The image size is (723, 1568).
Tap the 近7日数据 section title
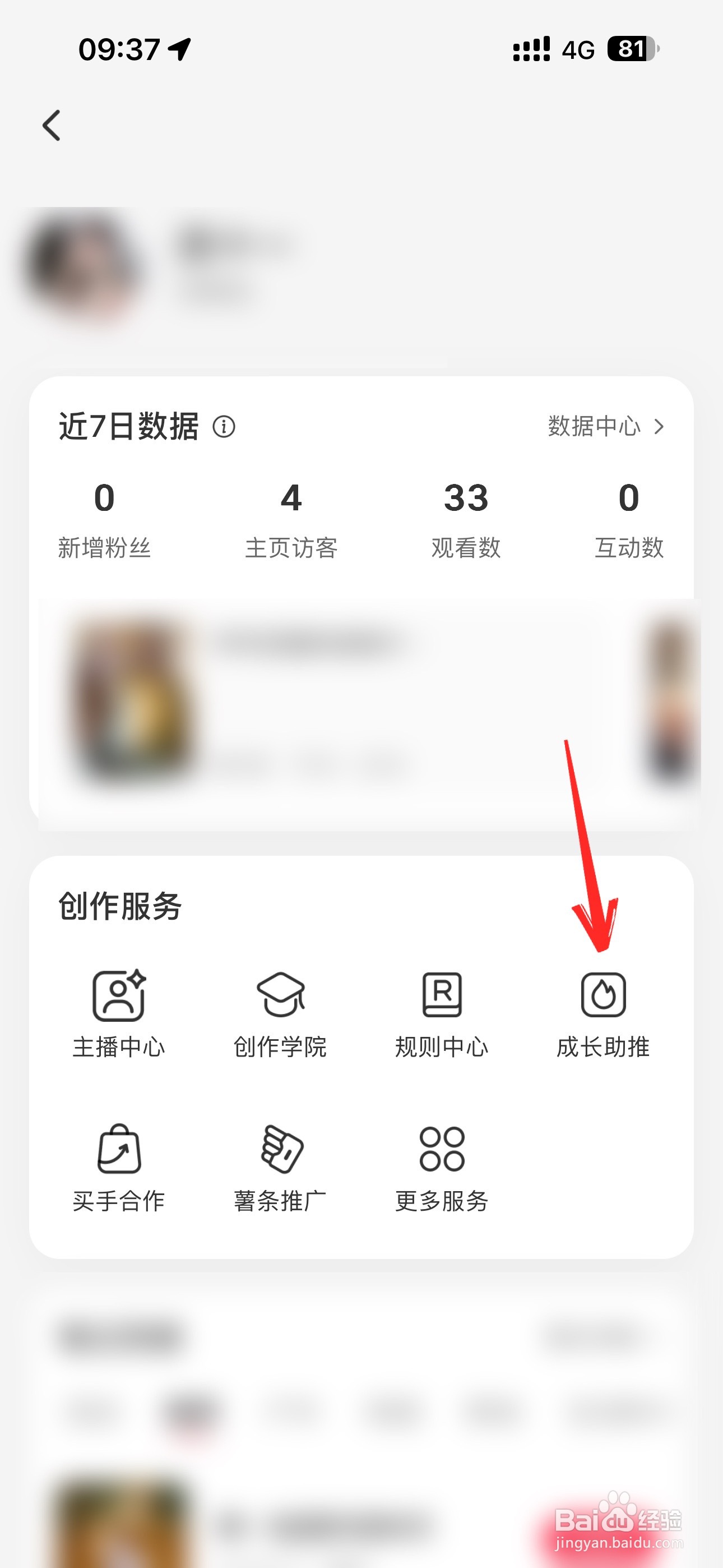[129, 427]
